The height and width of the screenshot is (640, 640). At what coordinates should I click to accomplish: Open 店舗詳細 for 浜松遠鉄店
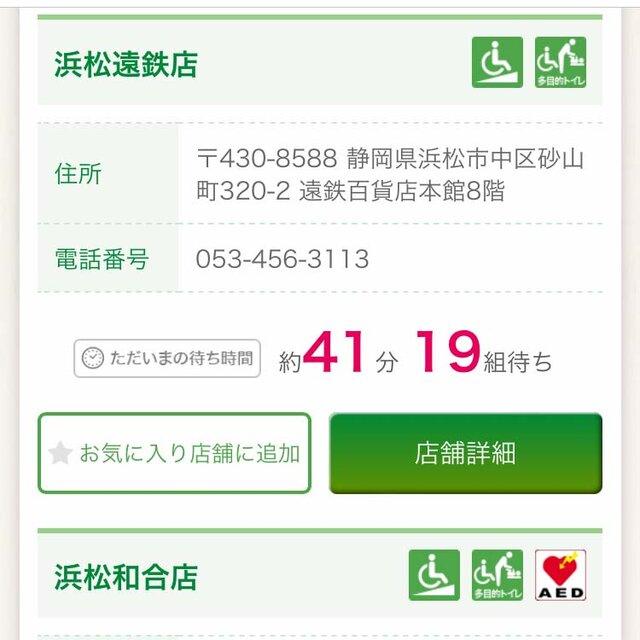coord(465,453)
